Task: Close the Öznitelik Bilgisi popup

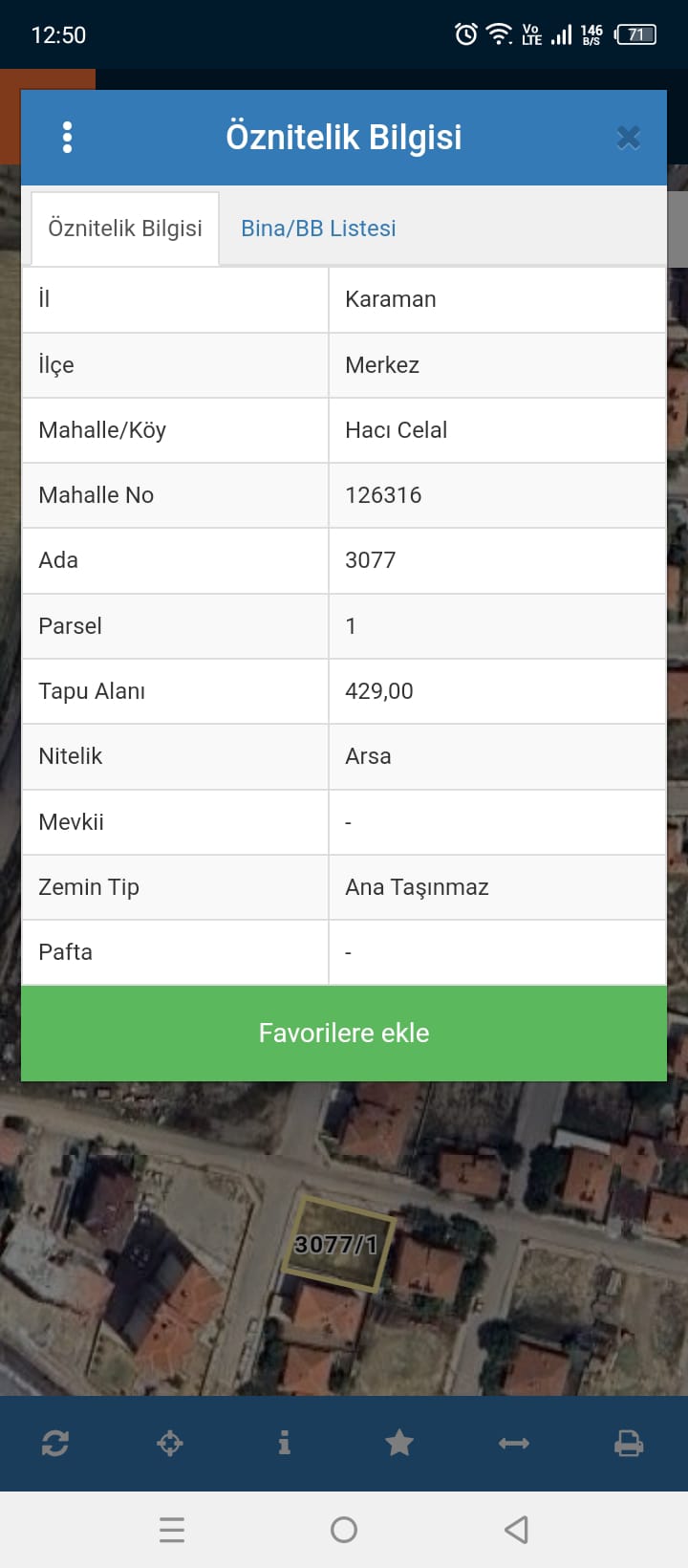Action: pyautogui.click(x=628, y=137)
